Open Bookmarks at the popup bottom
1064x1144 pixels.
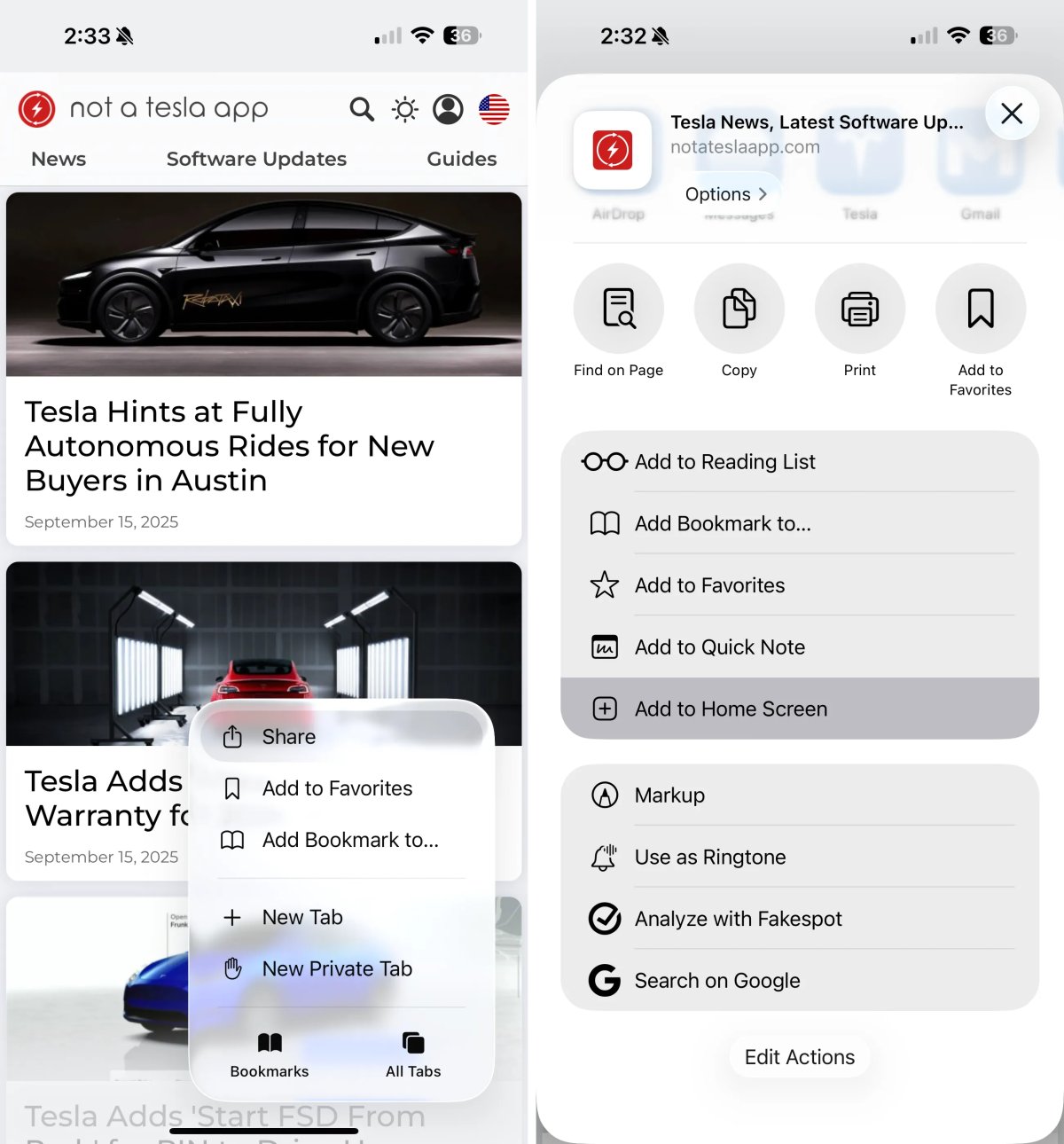click(x=270, y=1055)
